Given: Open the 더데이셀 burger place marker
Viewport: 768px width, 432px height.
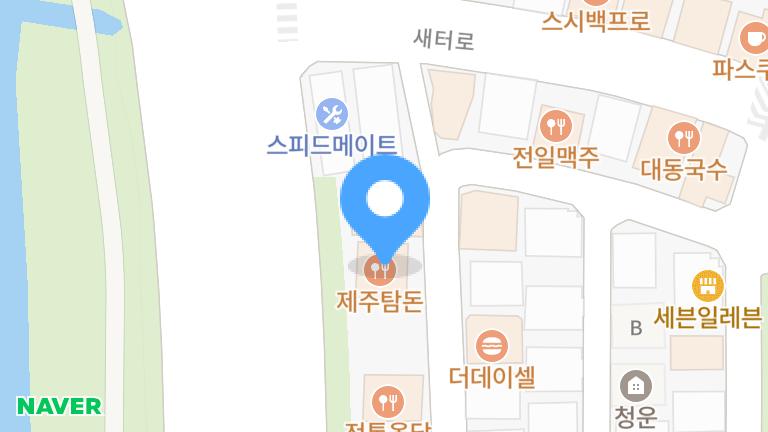Looking at the screenshot, I should (491, 346).
